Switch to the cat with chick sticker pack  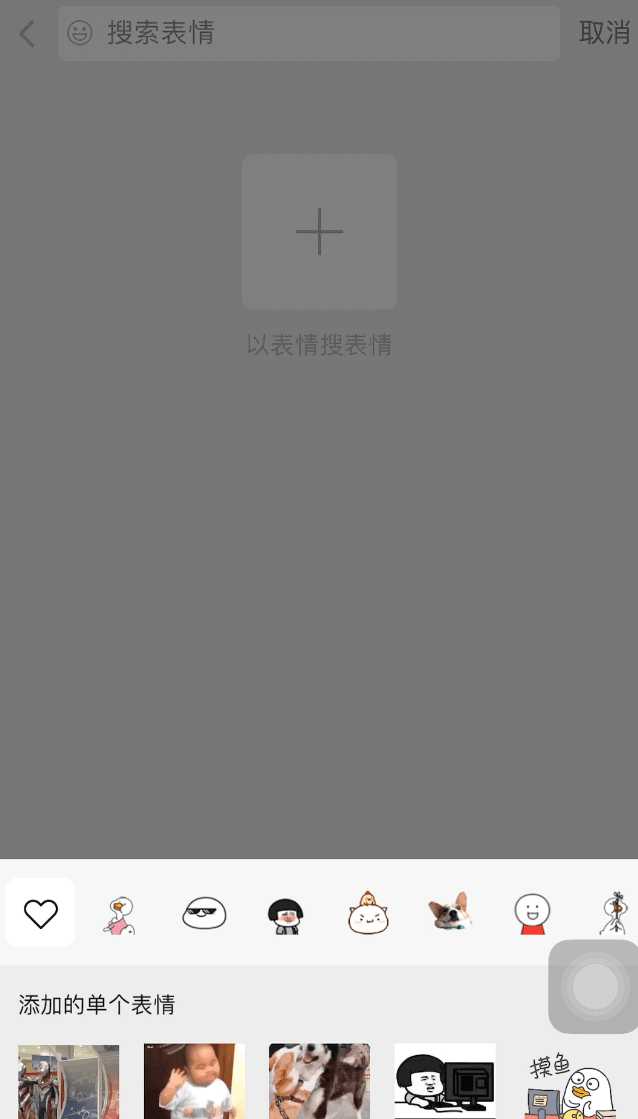[x=368, y=913]
